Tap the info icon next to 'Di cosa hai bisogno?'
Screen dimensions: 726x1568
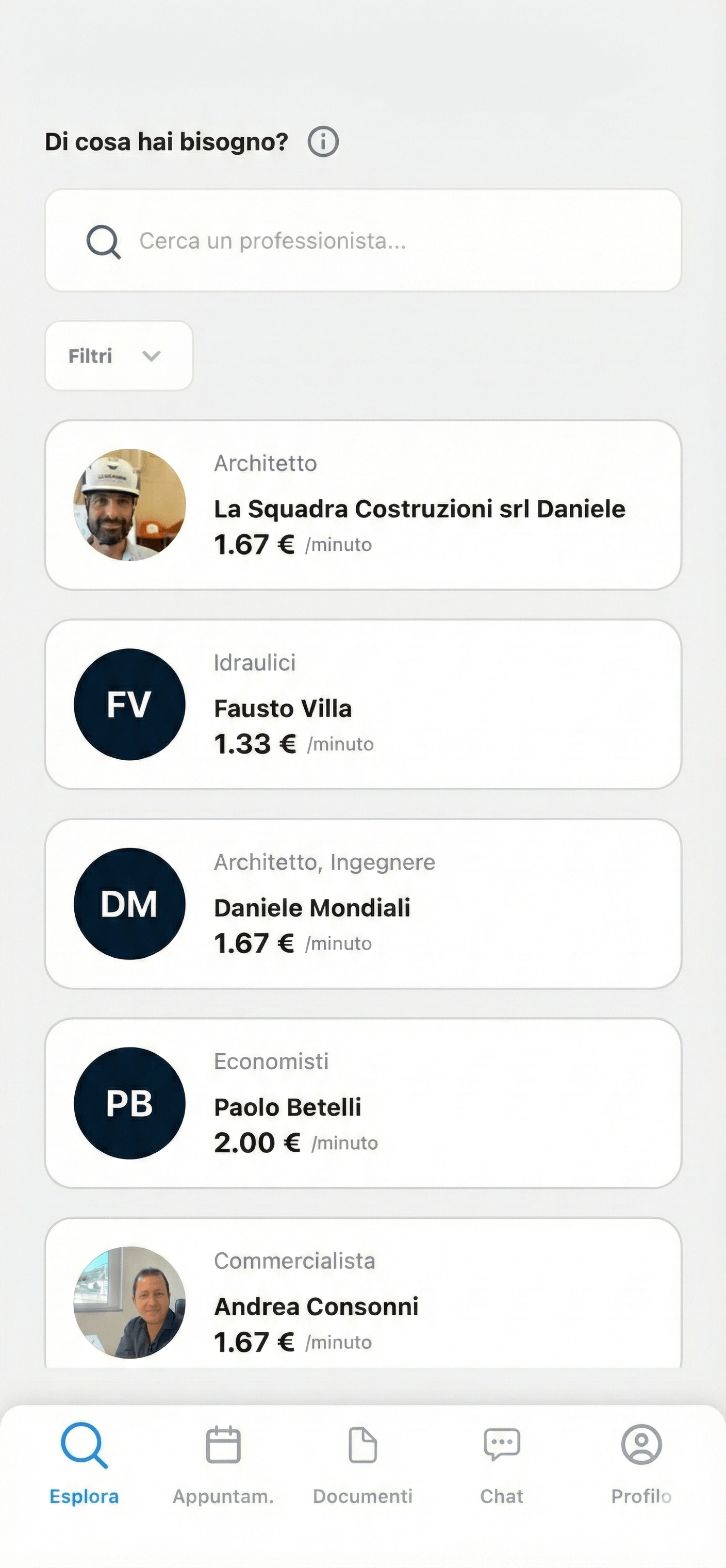click(323, 141)
